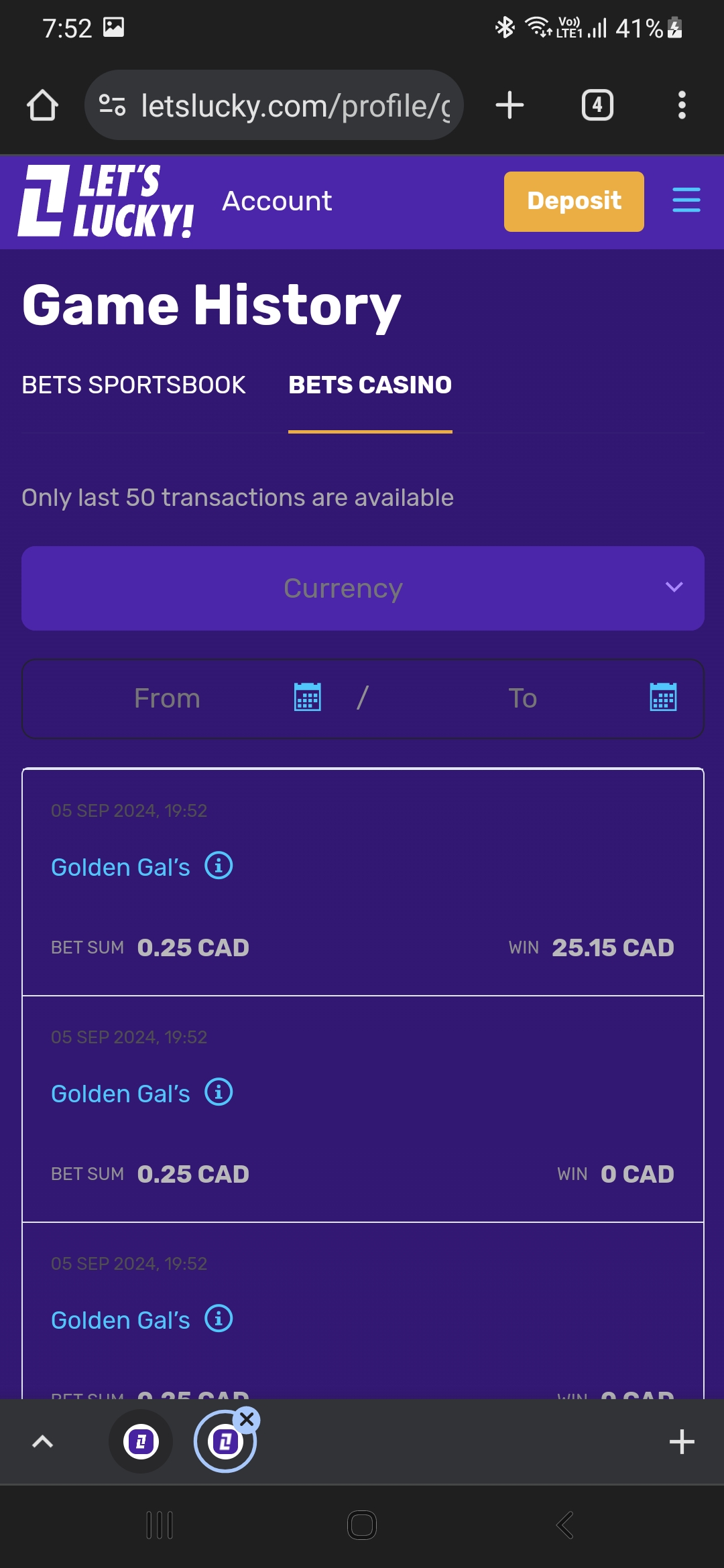The image size is (724, 1568).
Task: Go back using the system back button
Action: [x=564, y=1525]
